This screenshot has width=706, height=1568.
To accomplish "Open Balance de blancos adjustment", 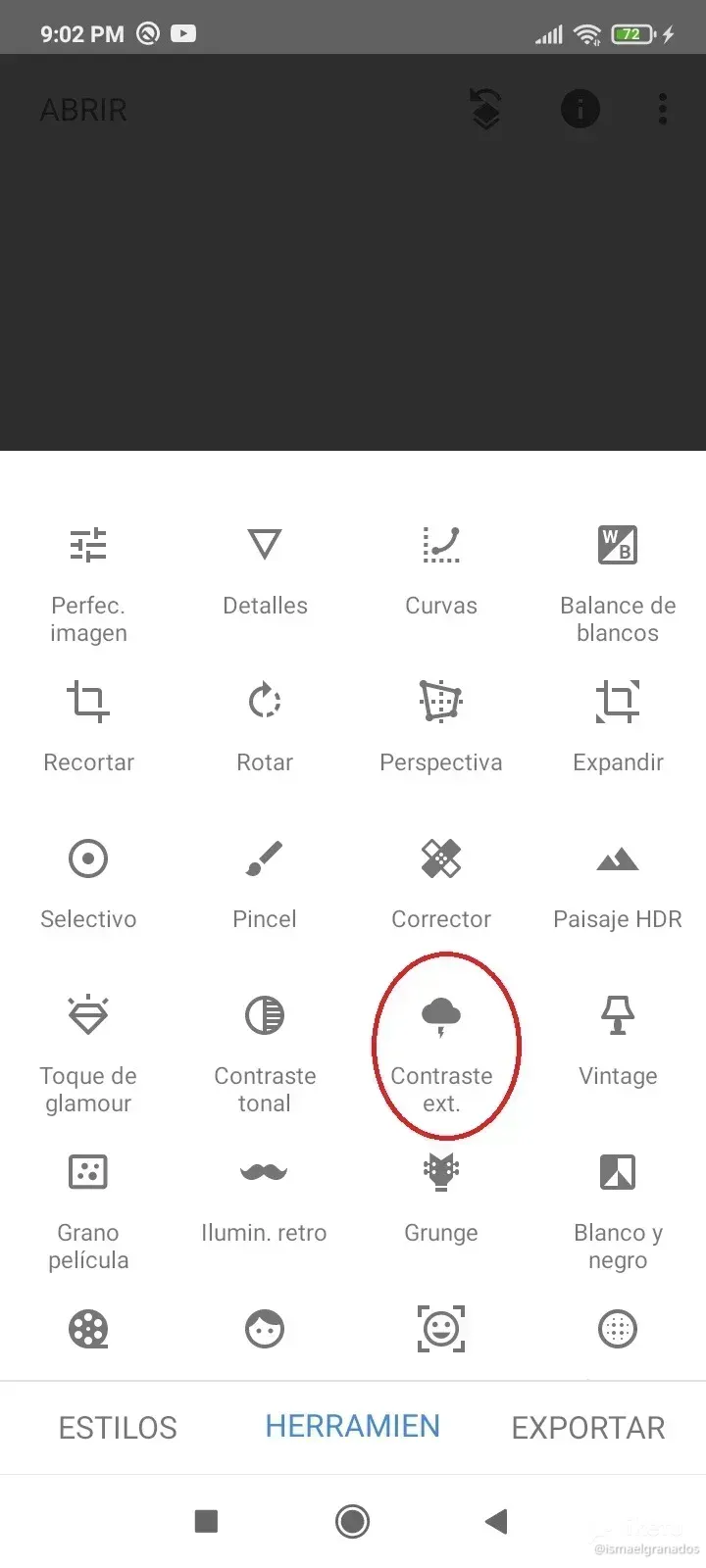I will pos(618,578).
